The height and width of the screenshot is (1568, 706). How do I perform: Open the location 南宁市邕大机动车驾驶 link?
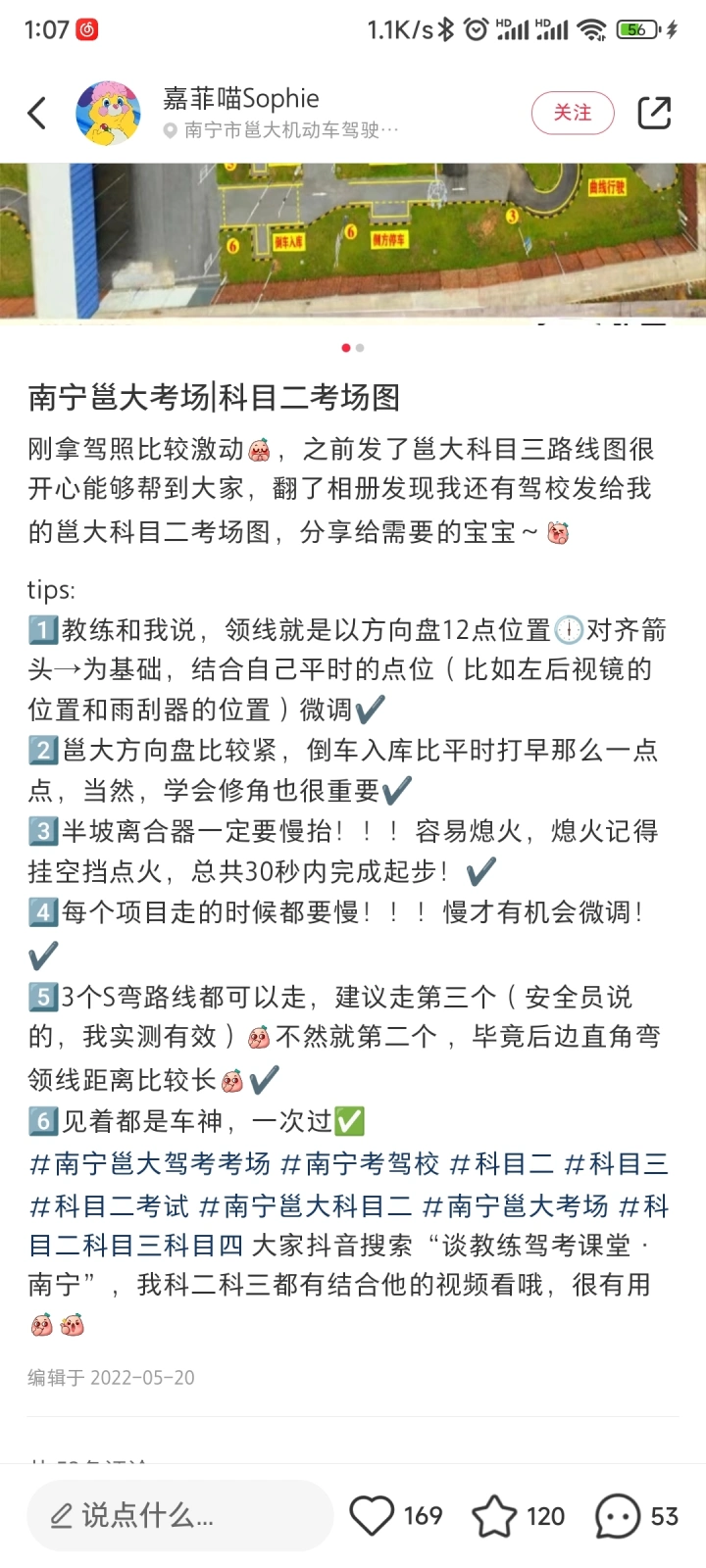(x=281, y=130)
